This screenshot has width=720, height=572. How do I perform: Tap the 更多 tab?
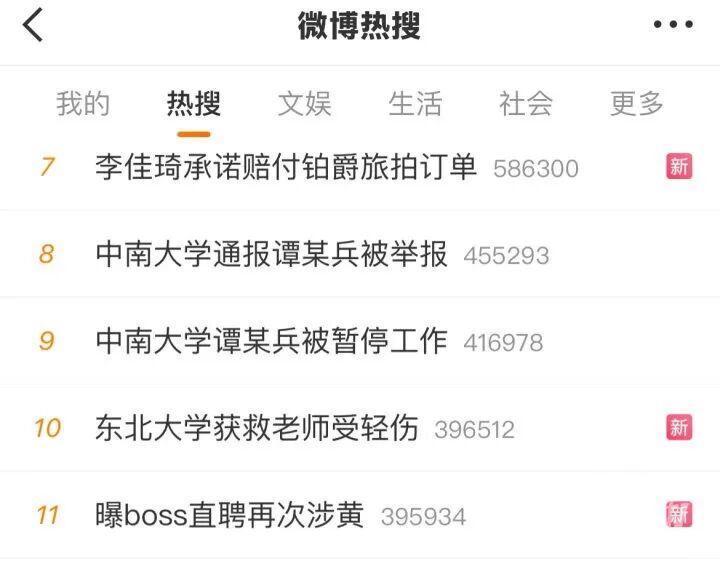point(637,103)
